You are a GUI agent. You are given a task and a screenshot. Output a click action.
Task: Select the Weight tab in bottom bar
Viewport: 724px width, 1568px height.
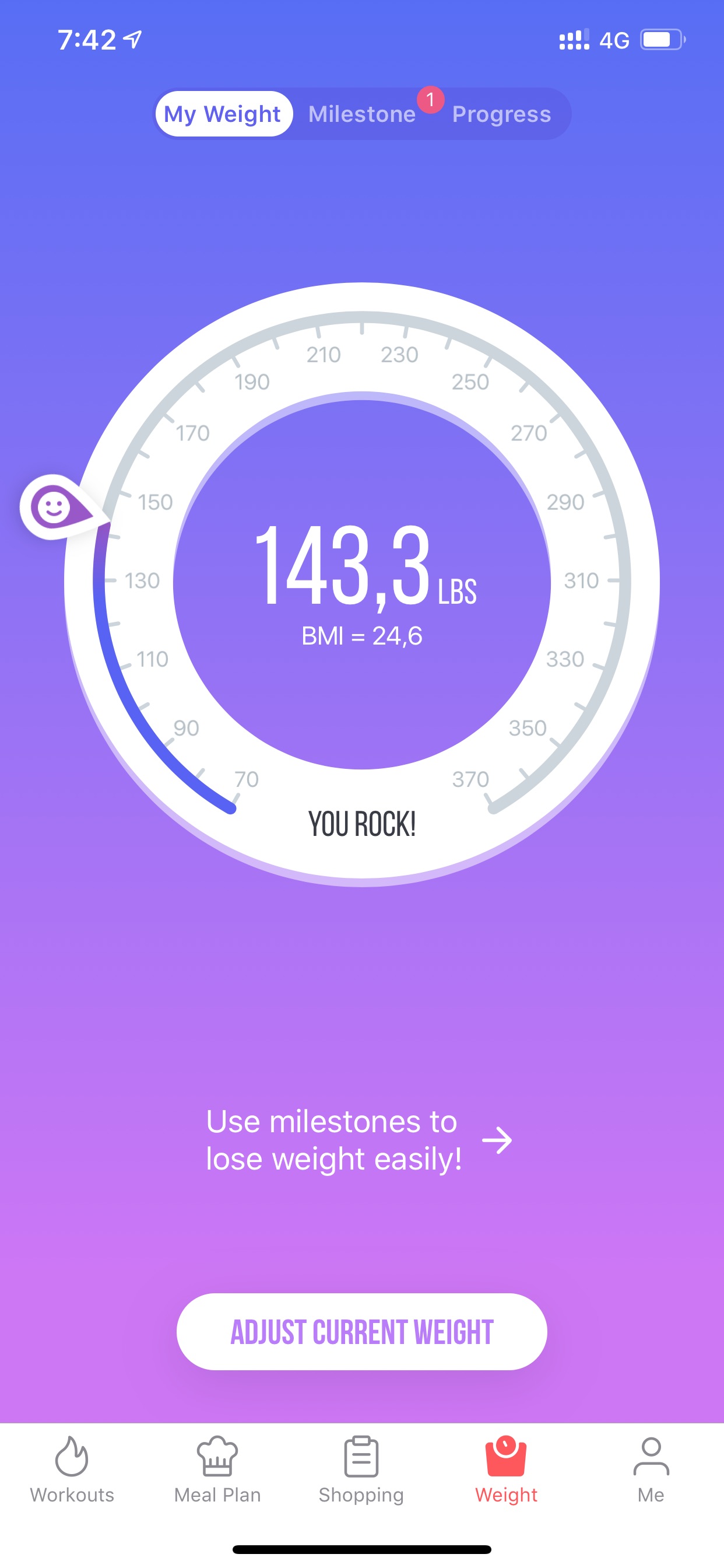(x=506, y=1469)
